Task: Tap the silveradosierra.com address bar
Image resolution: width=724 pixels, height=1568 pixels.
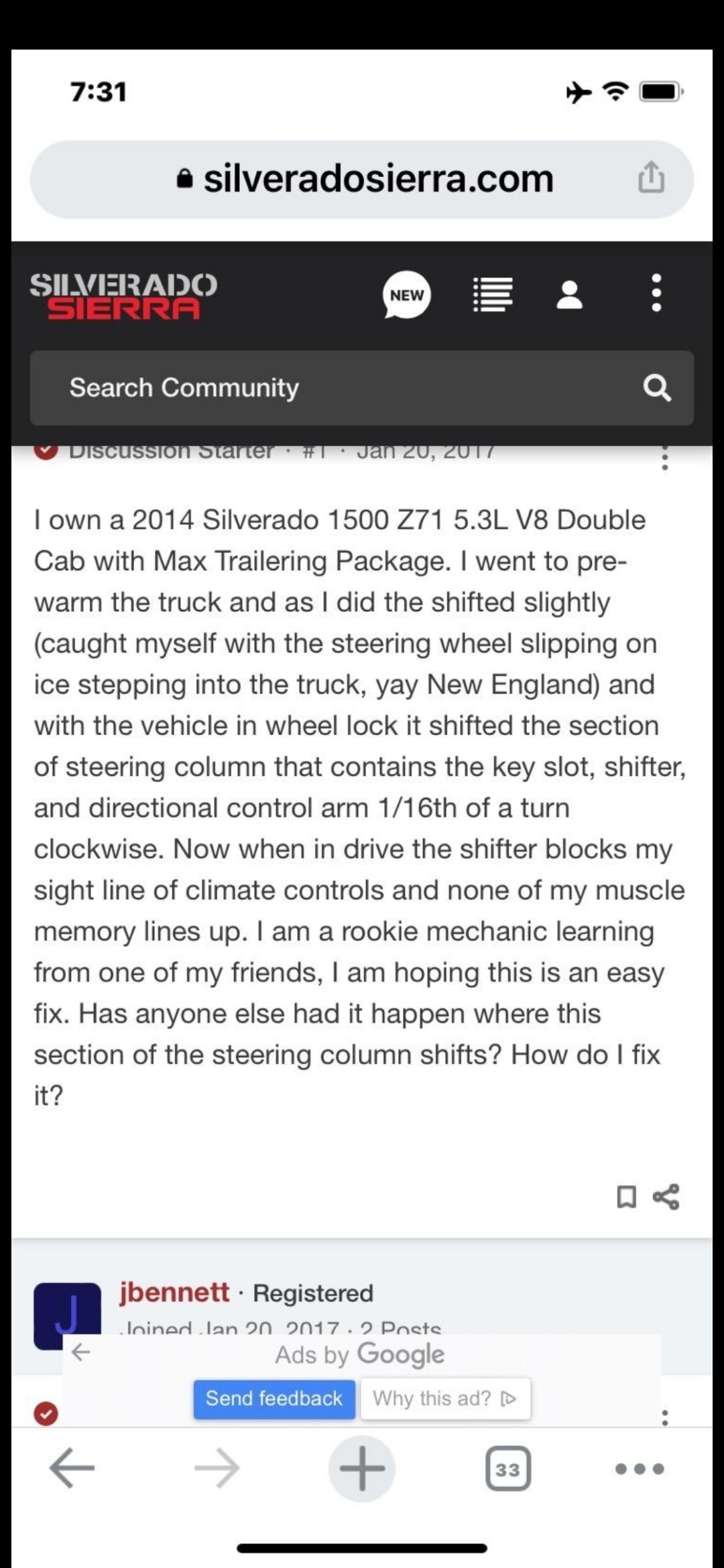Action: (362, 179)
